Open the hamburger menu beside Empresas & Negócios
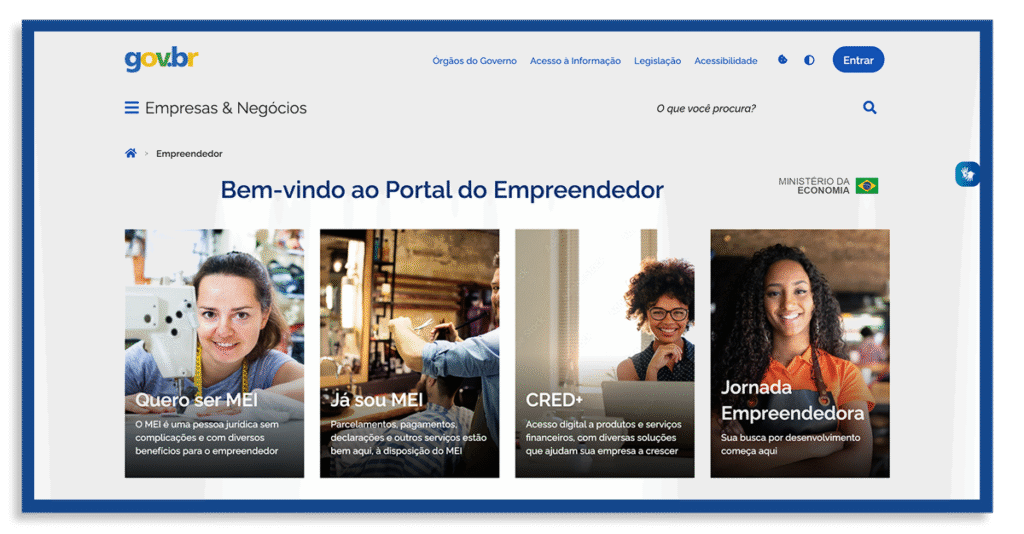Screen dimensions: 1024x534 (131, 108)
